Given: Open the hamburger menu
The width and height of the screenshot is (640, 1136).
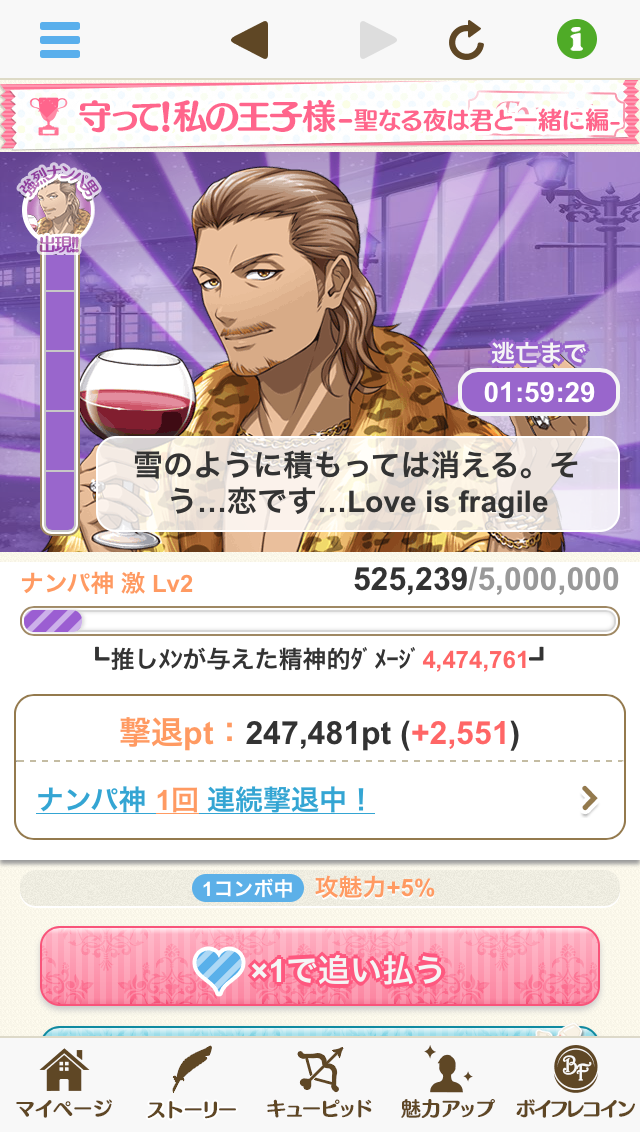Looking at the screenshot, I should click(60, 39).
